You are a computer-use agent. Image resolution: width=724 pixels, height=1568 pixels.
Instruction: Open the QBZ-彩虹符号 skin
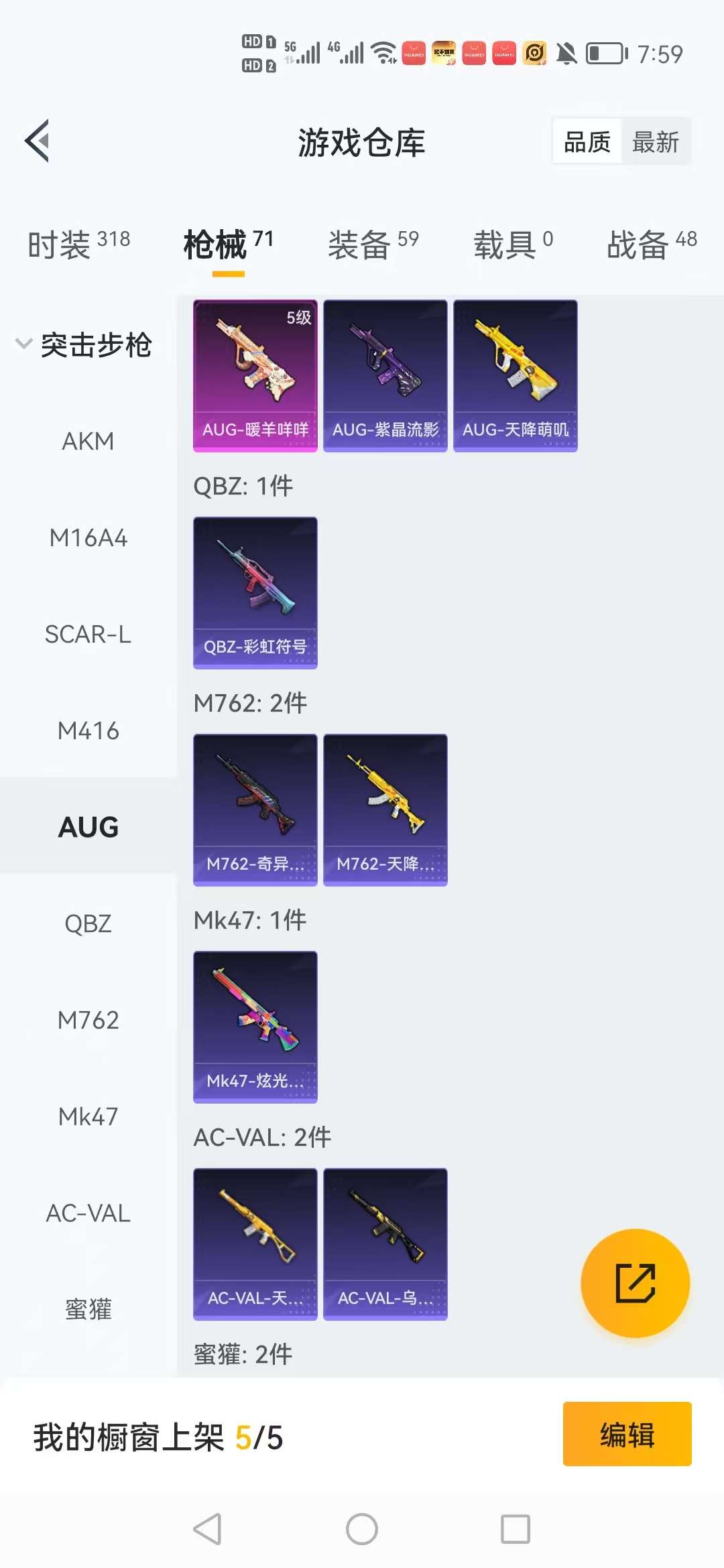pos(255,592)
